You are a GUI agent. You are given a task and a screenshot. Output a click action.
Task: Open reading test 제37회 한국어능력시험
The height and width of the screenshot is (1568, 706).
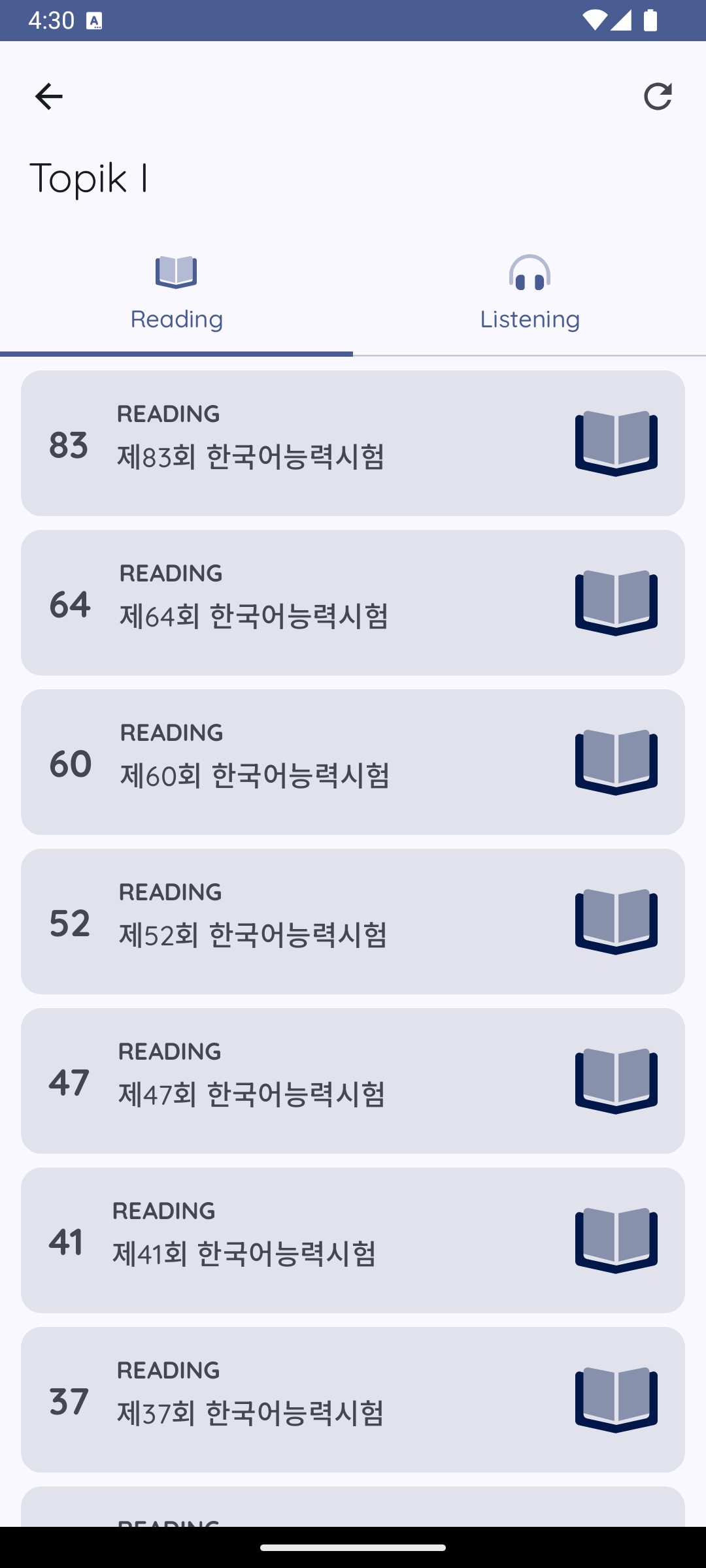(353, 1400)
